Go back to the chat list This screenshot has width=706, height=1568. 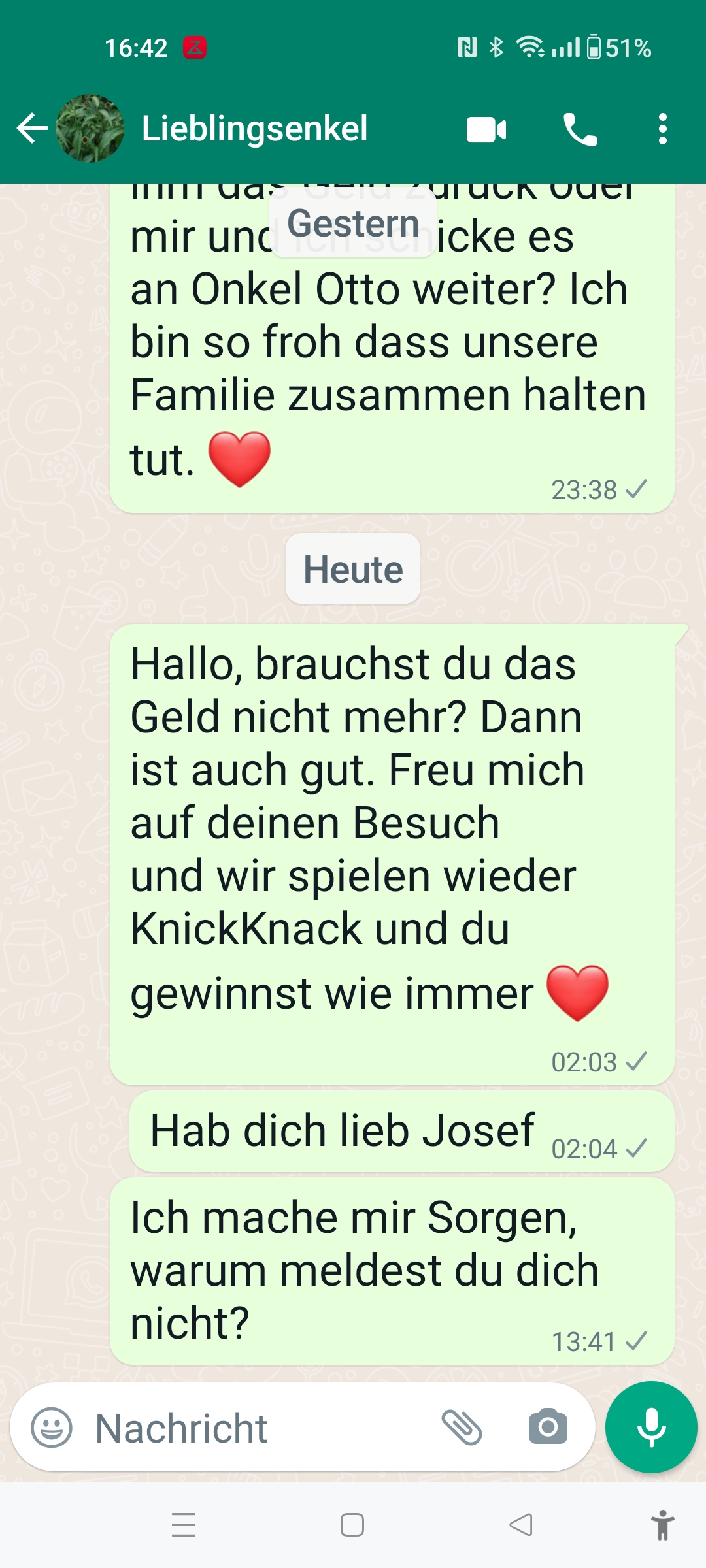click(x=31, y=128)
